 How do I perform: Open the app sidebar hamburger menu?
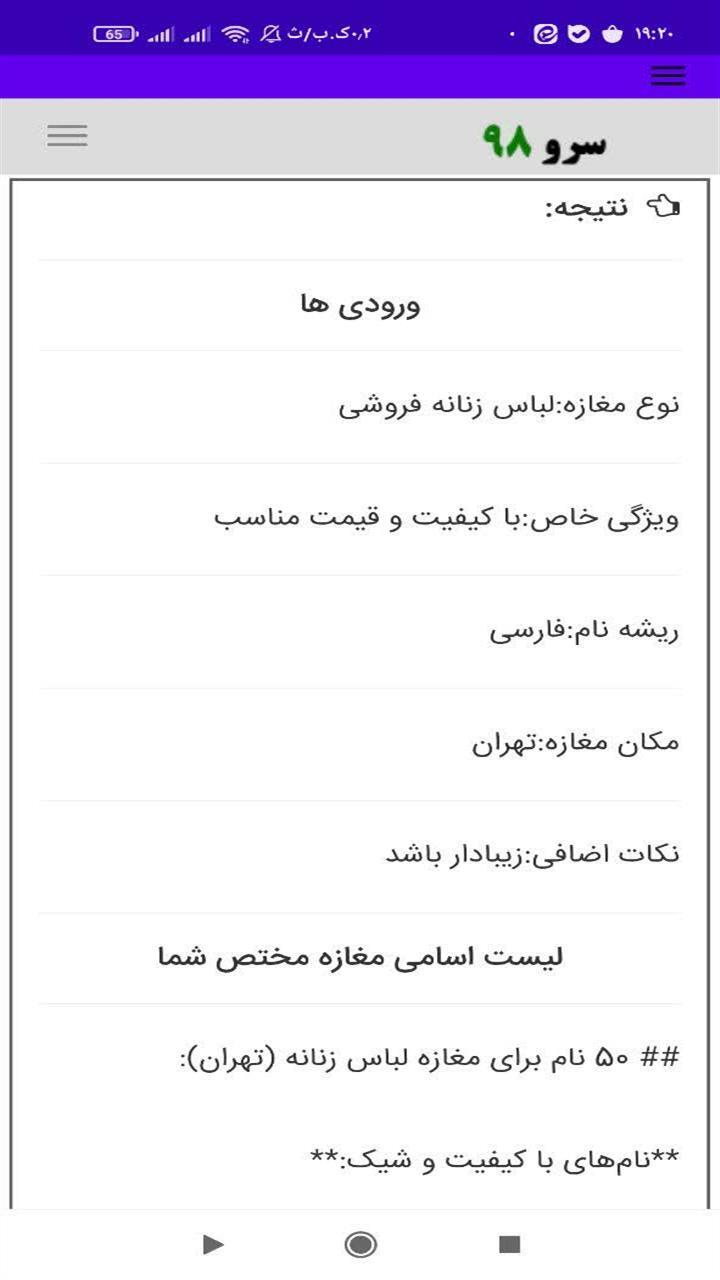coord(67,135)
